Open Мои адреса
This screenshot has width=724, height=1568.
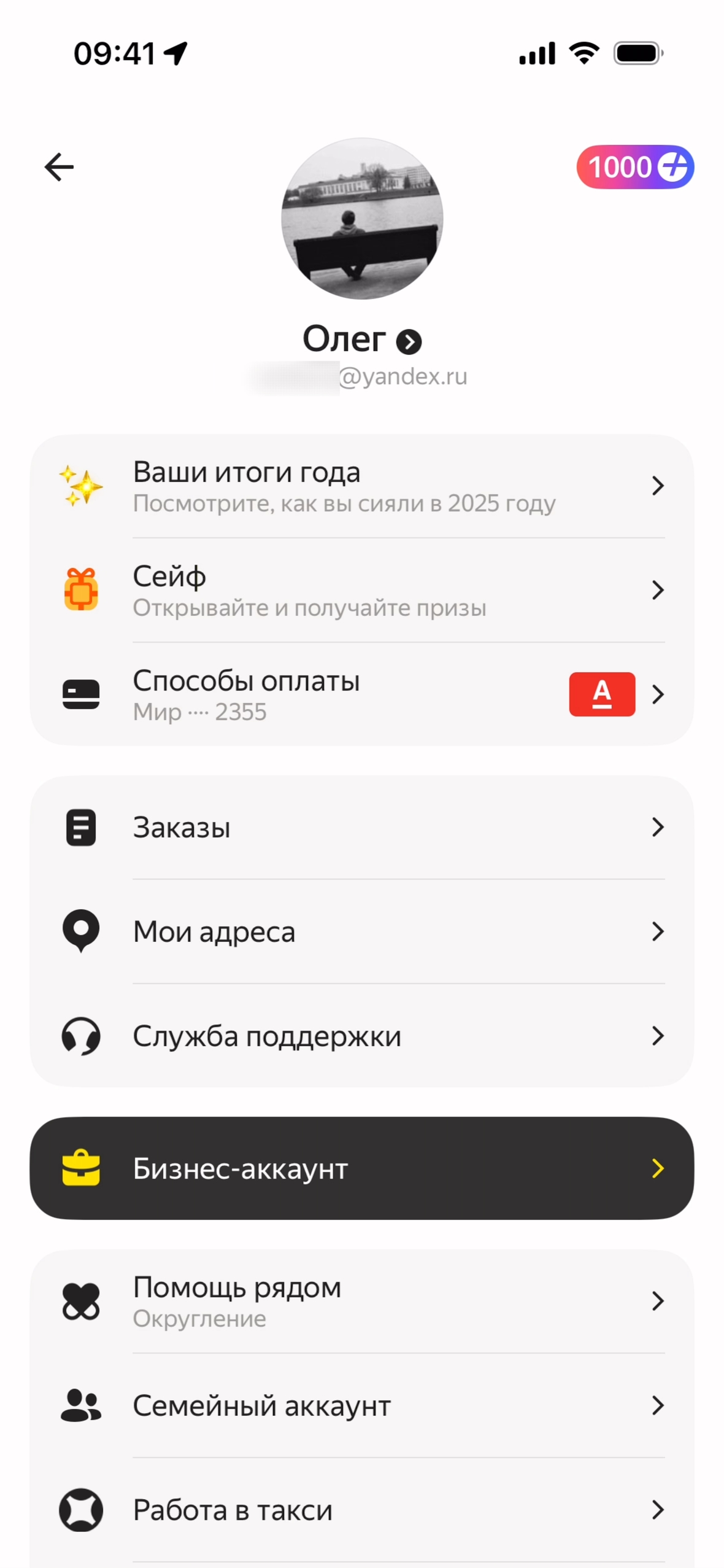(362, 932)
